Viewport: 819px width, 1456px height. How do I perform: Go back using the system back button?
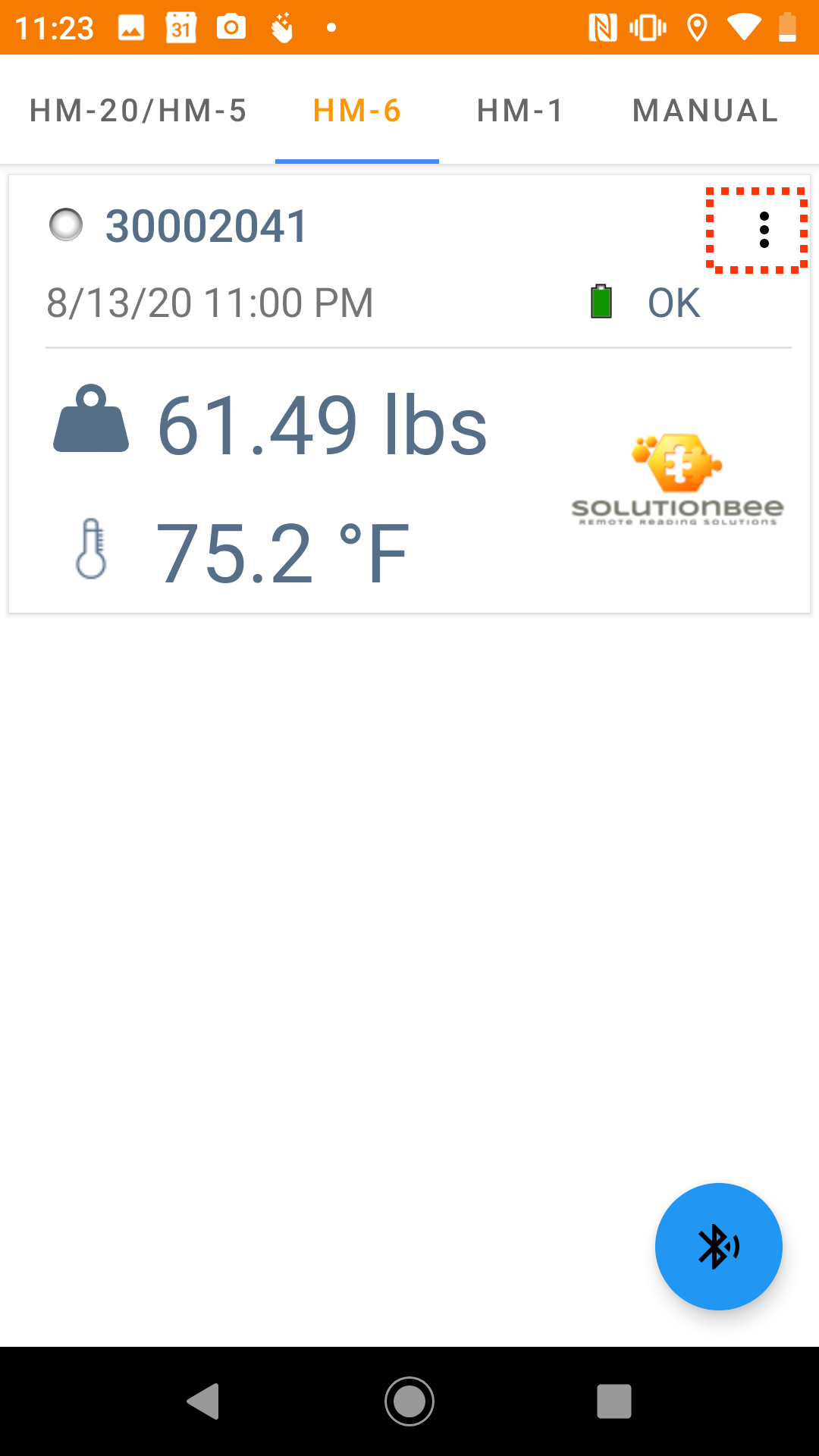pos(203,1401)
